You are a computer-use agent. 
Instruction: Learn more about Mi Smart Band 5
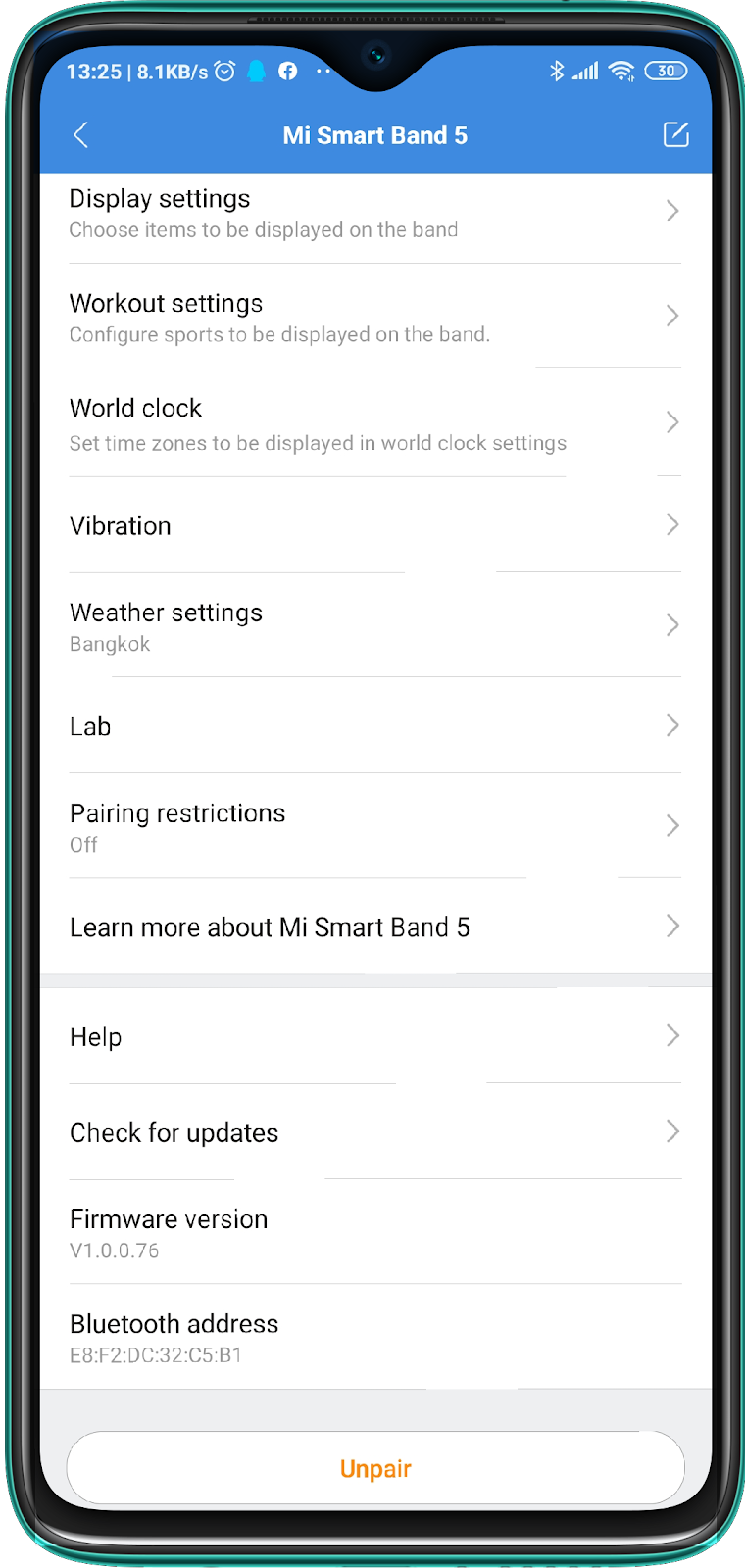point(374,927)
